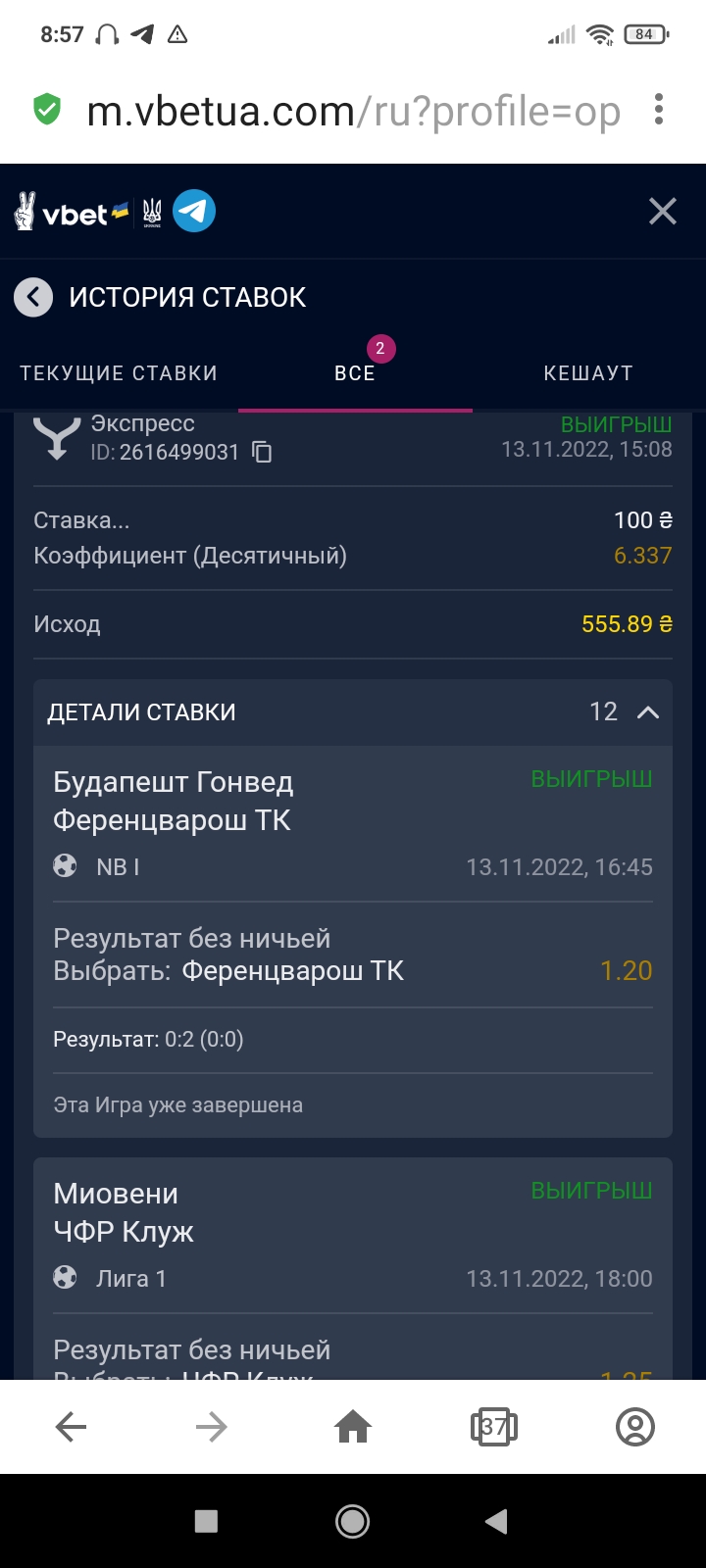The height and width of the screenshot is (1568, 706).
Task: Click the football icon beside NB I league
Action: click(x=65, y=866)
